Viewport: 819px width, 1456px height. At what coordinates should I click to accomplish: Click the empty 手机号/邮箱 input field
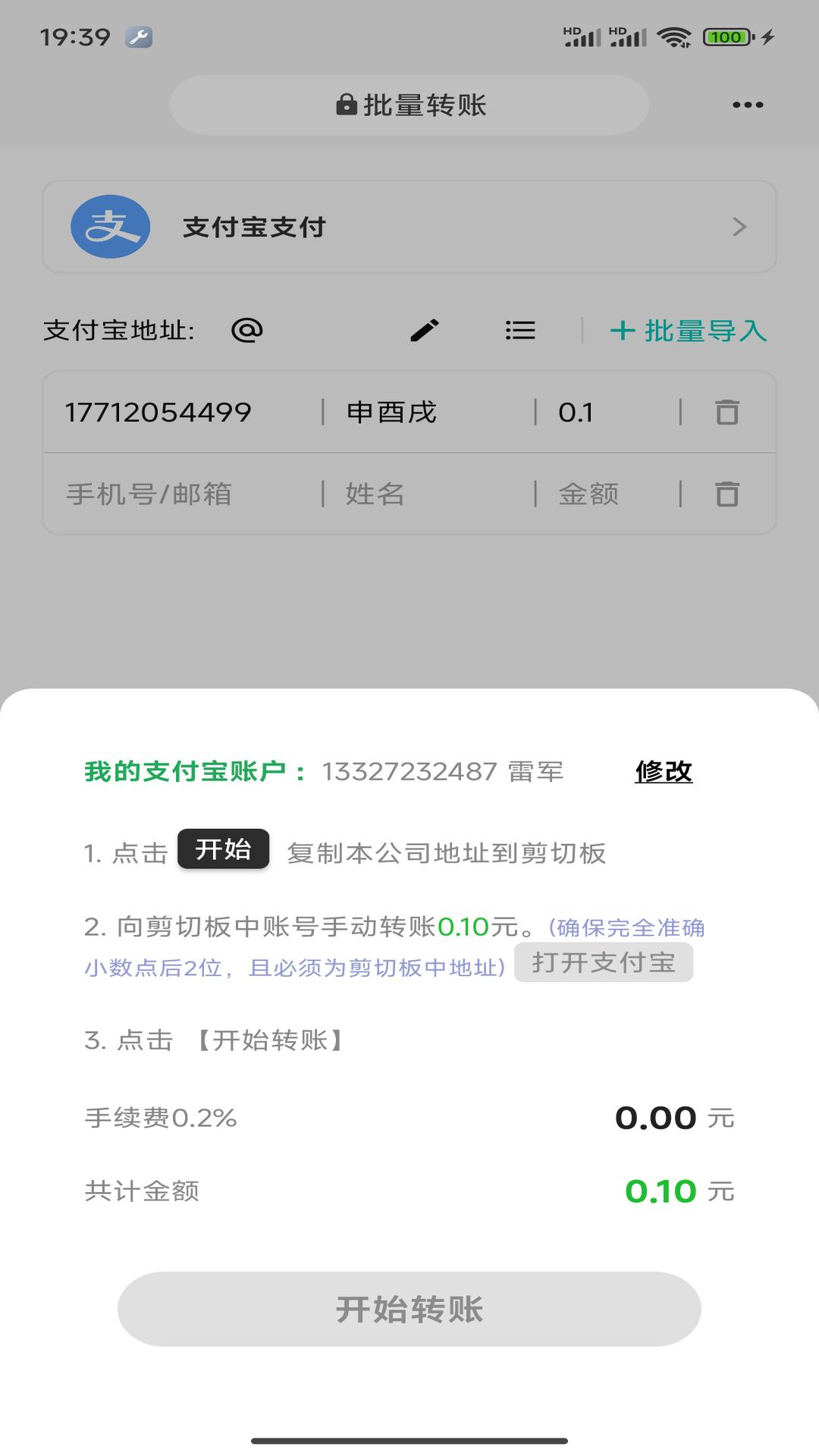click(x=152, y=494)
